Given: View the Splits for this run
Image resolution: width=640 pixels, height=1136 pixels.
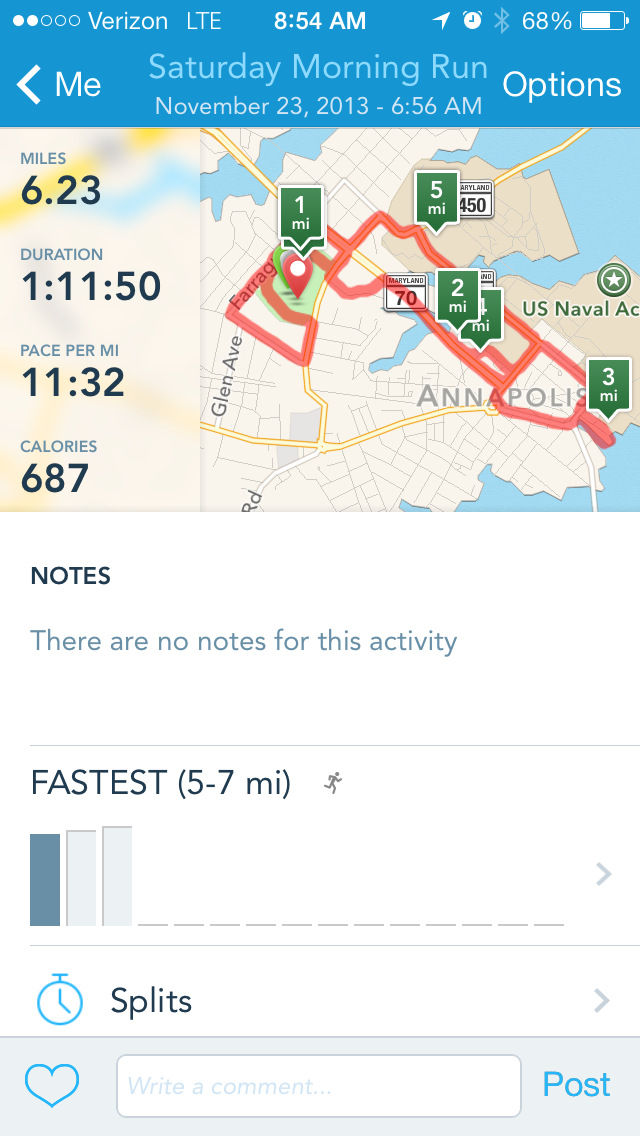Looking at the screenshot, I should point(320,1001).
